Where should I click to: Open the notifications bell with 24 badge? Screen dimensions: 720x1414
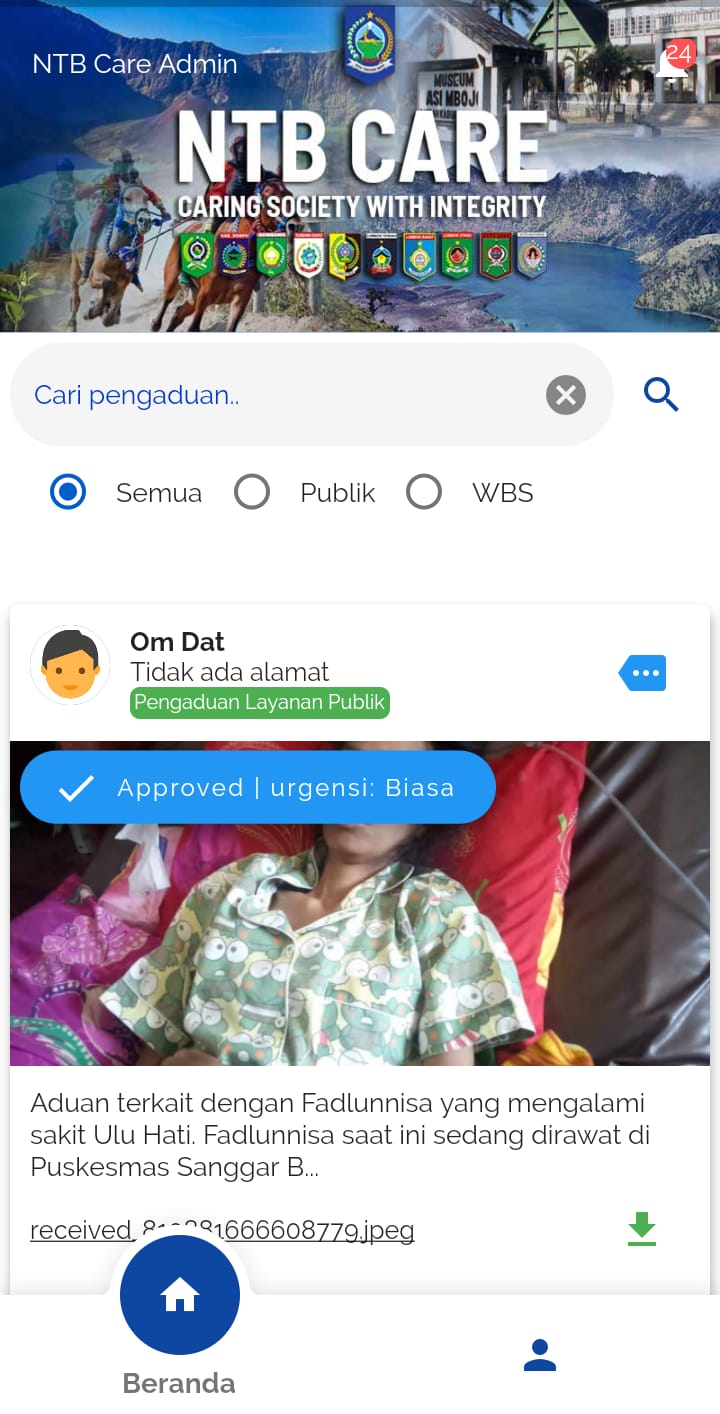coord(673,62)
